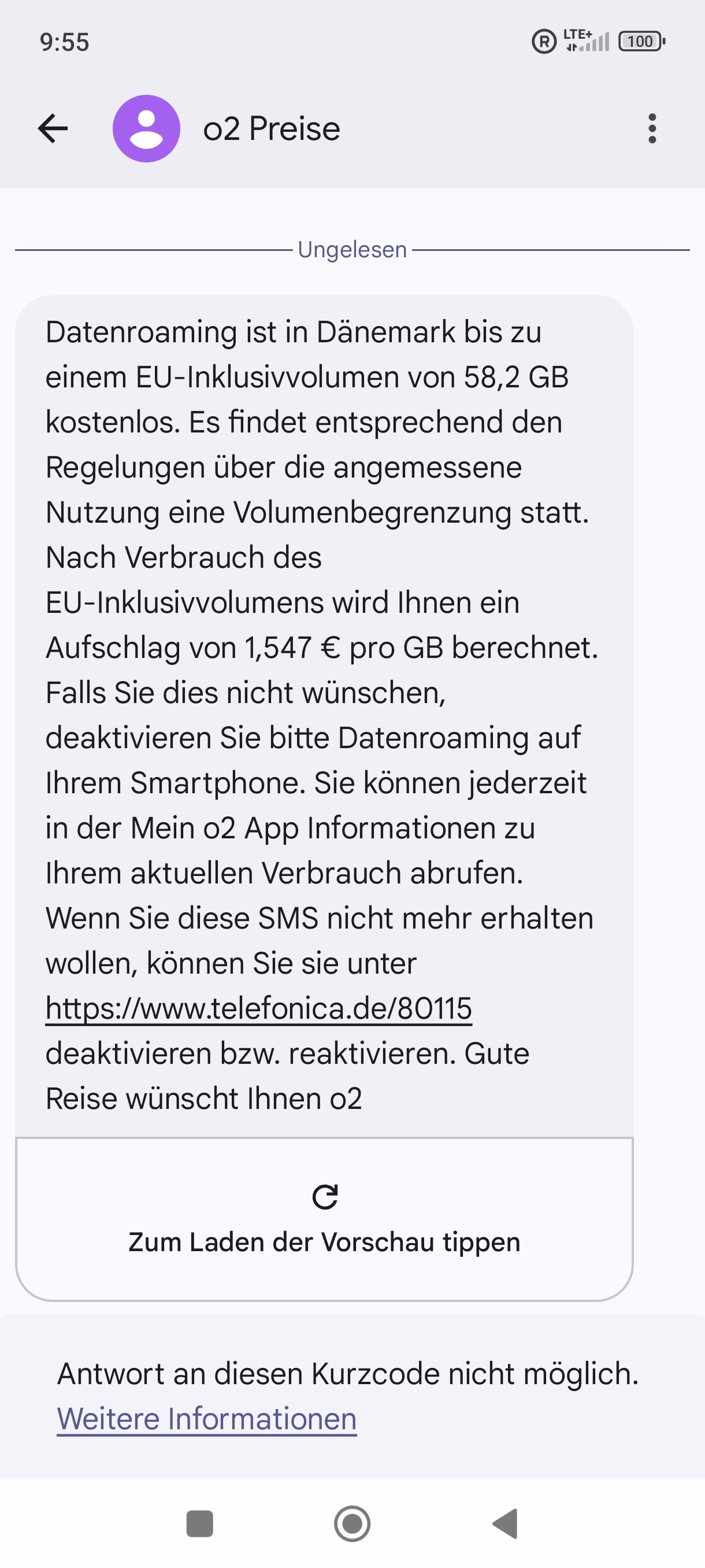Viewport: 705px width, 1568px height.
Task: Open the telefonica.de/80115 link
Action: point(258,1008)
